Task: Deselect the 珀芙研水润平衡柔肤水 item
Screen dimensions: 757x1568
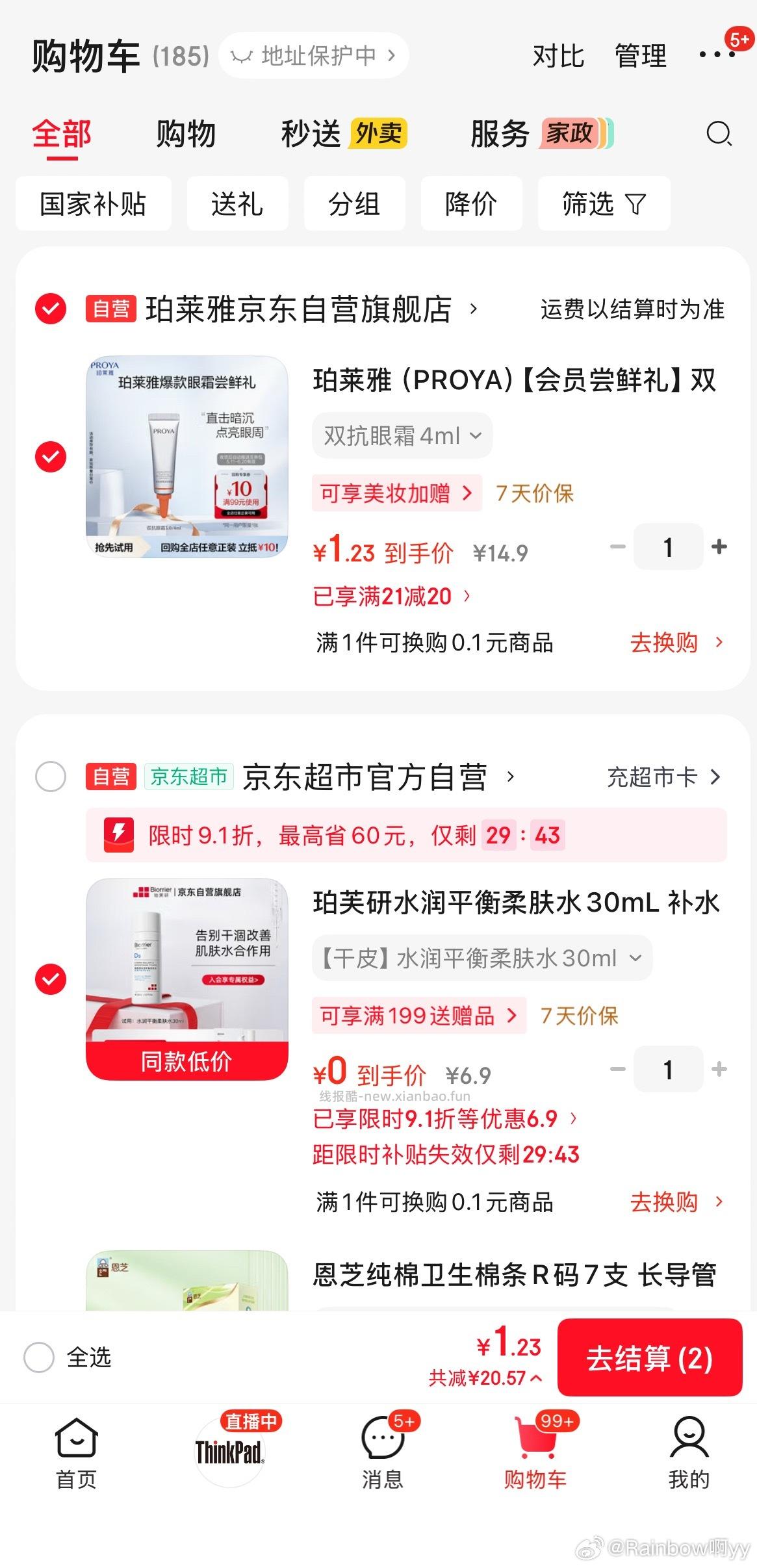Action: point(51,979)
